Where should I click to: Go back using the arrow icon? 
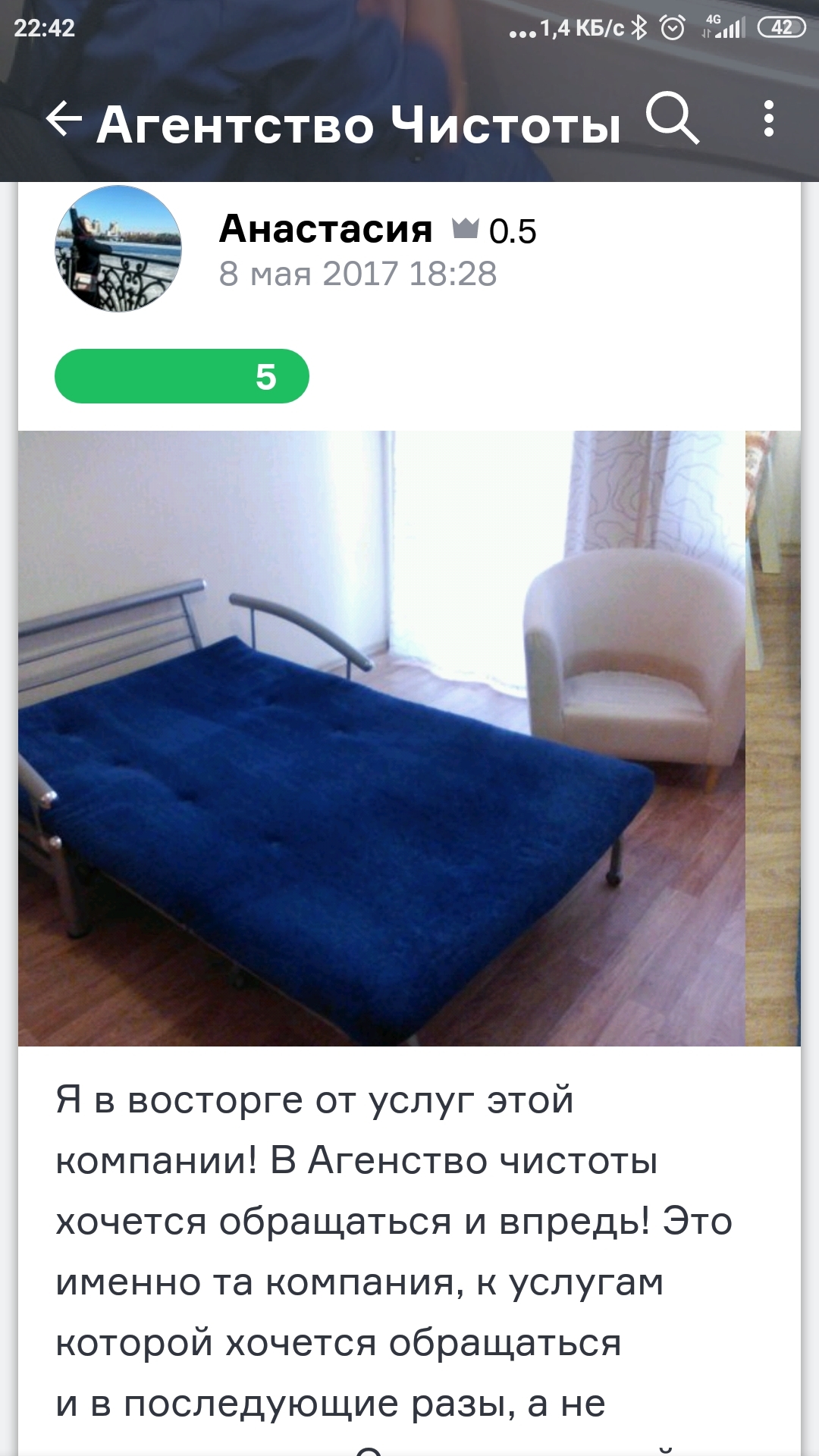64,120
